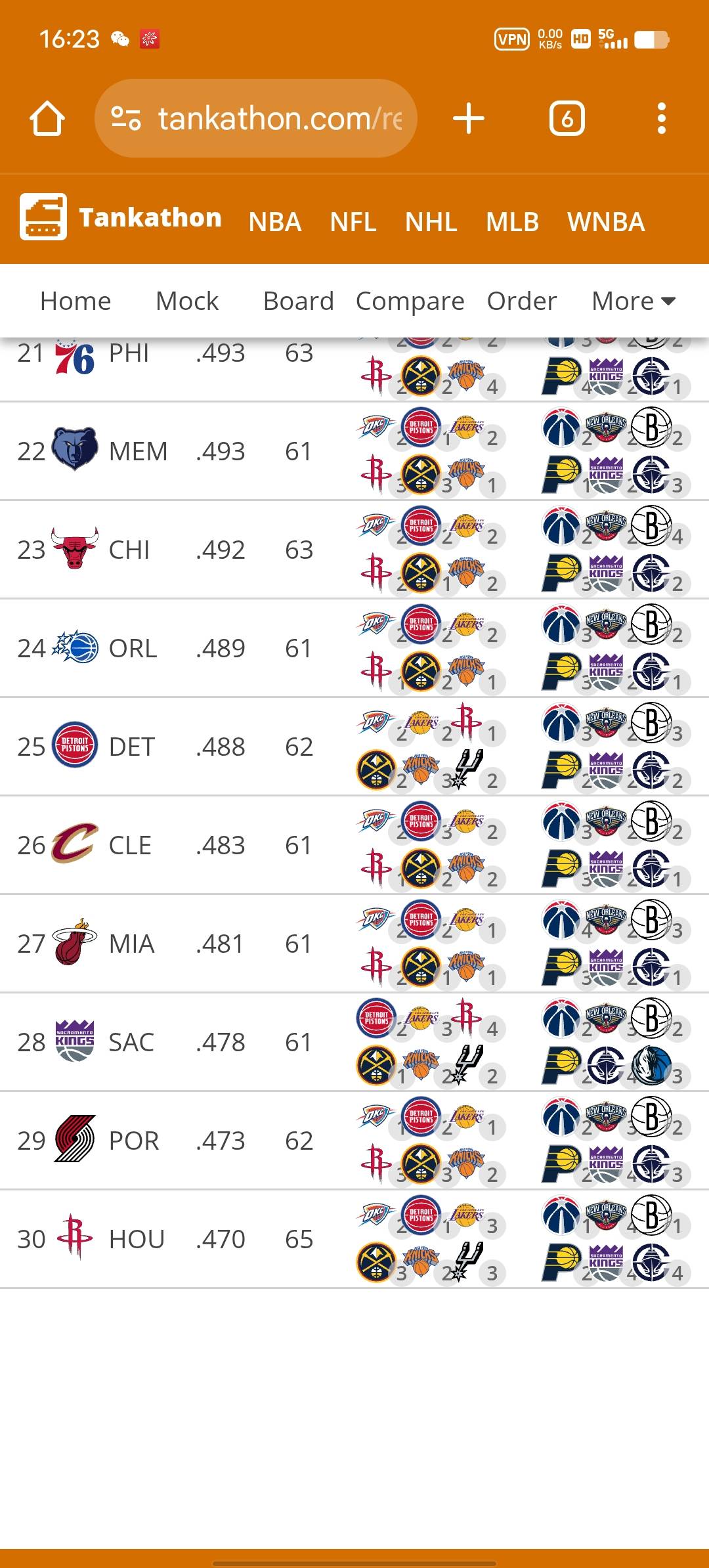The width and height of the screenshot is (709, 1568).
Task: Click the site permissions icon in address bar
Action: click(x=125, y=118)
